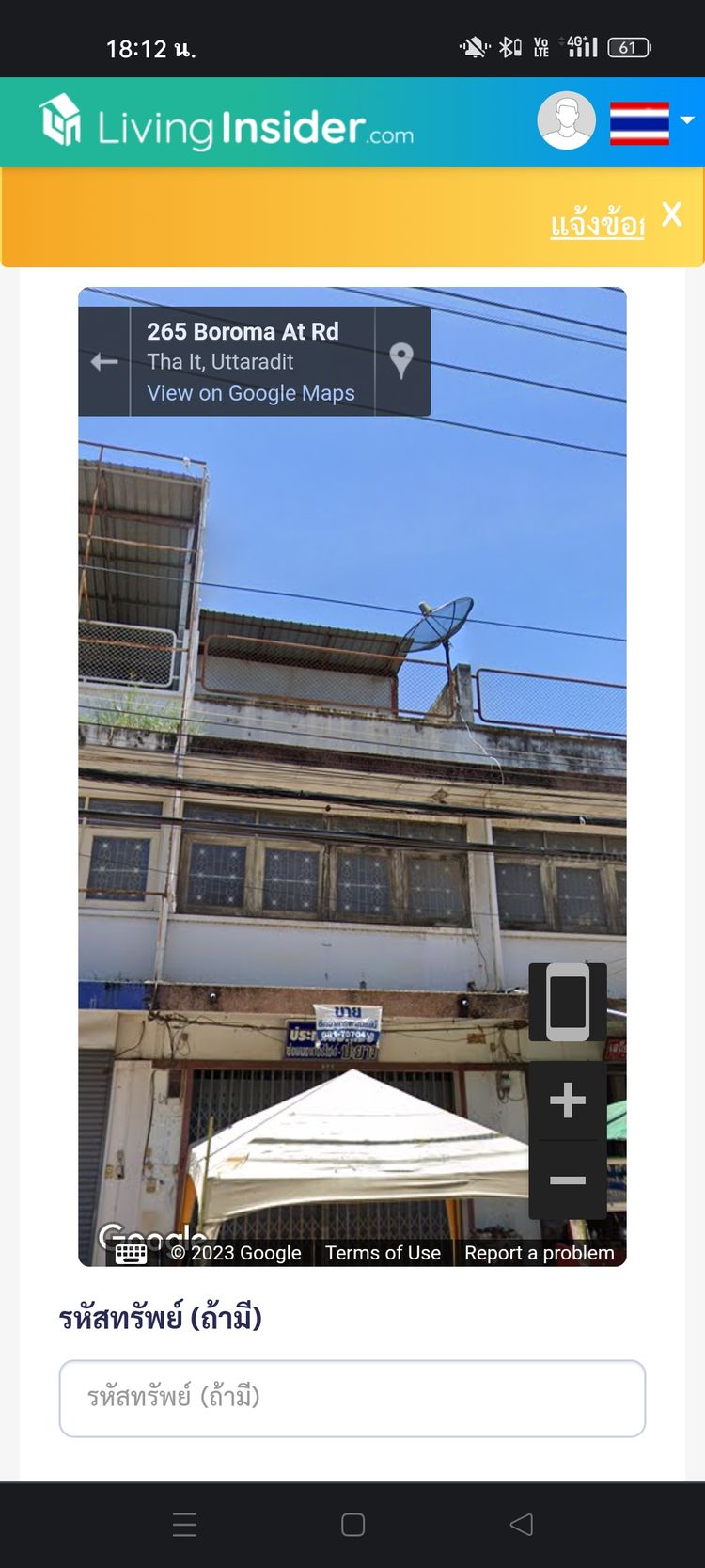Open View on Google Maps link
705x1568 pixels.
[x=251, y=393]
